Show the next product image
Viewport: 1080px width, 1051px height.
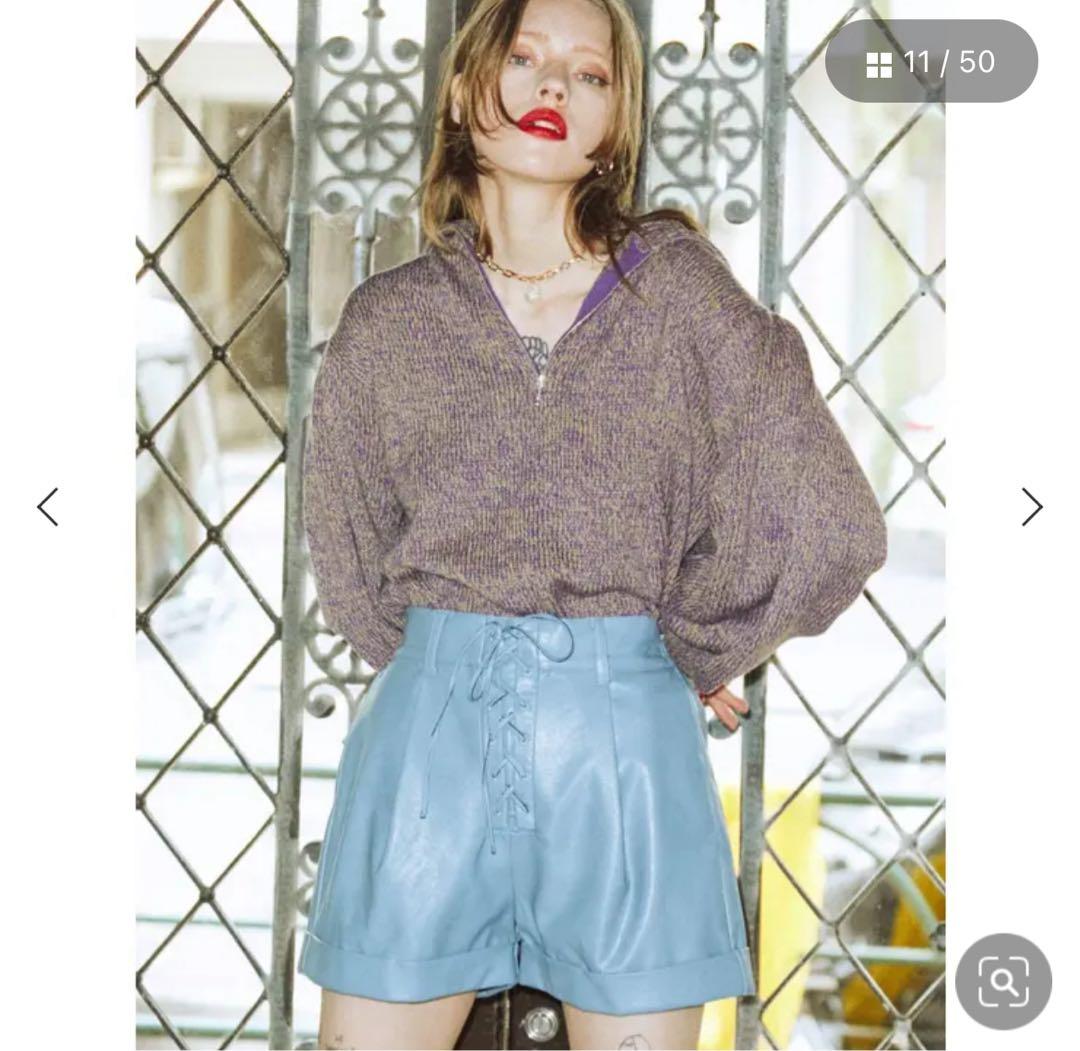1031,507
